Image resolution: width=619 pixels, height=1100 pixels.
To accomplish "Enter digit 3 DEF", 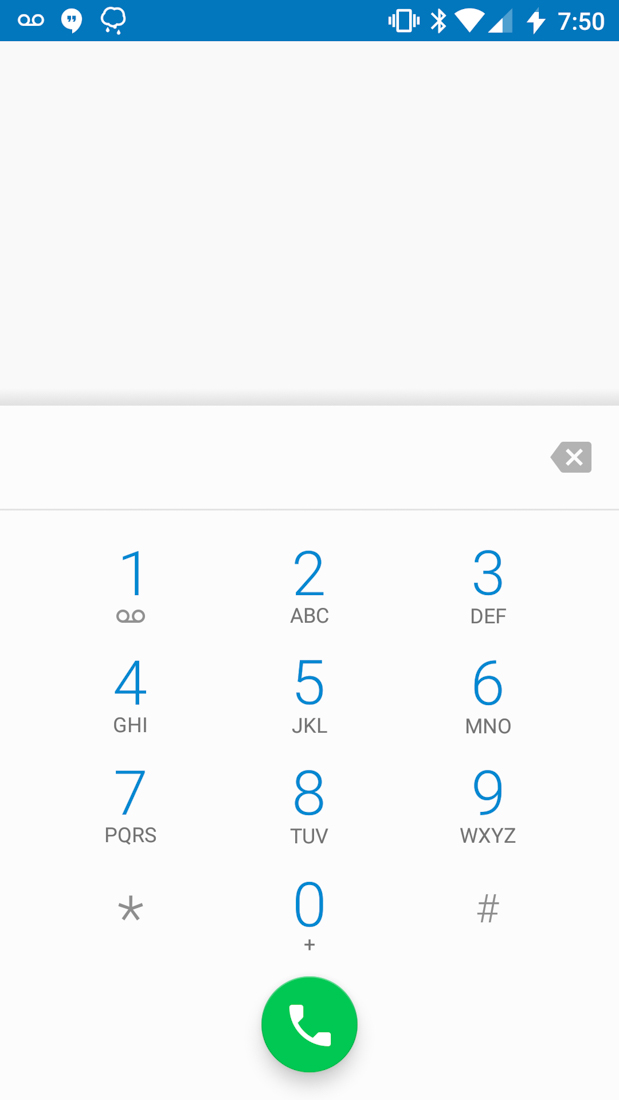I will click(x=488, y=586).
